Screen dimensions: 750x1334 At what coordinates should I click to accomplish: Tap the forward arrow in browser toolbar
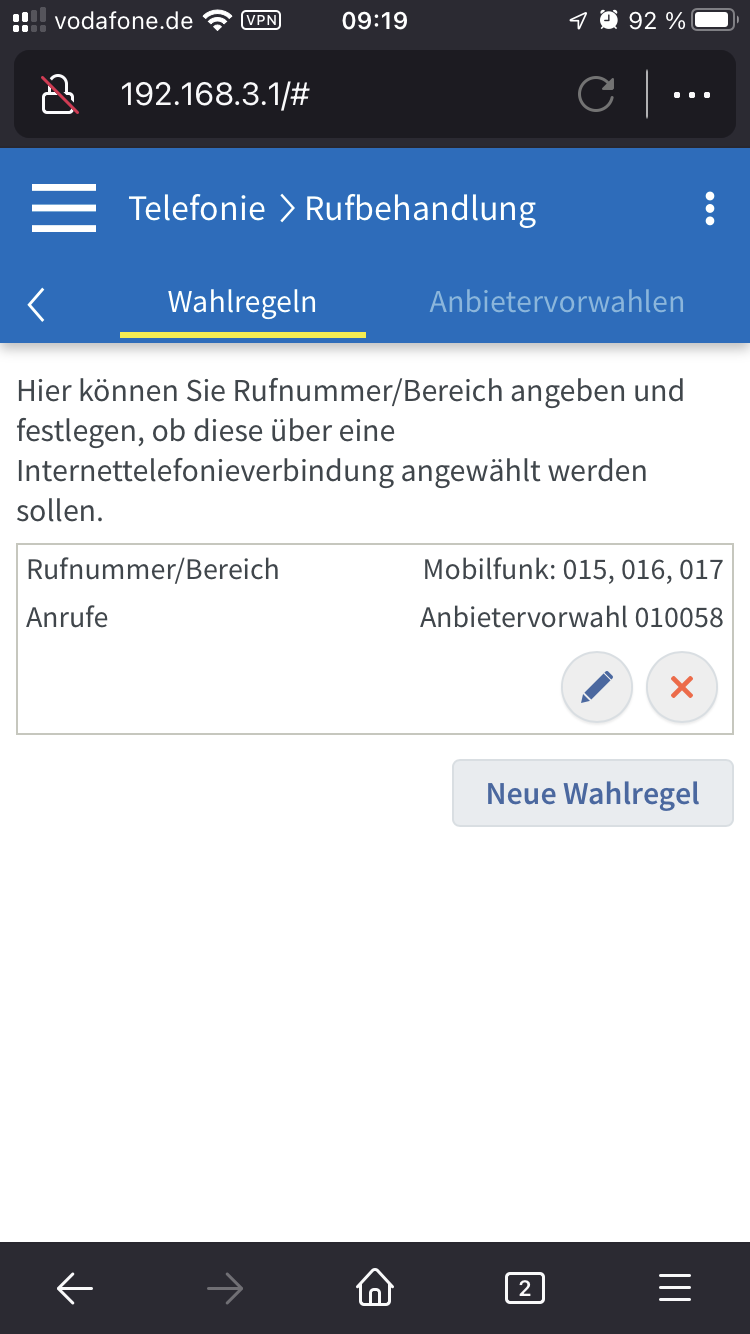point(224,1288)
